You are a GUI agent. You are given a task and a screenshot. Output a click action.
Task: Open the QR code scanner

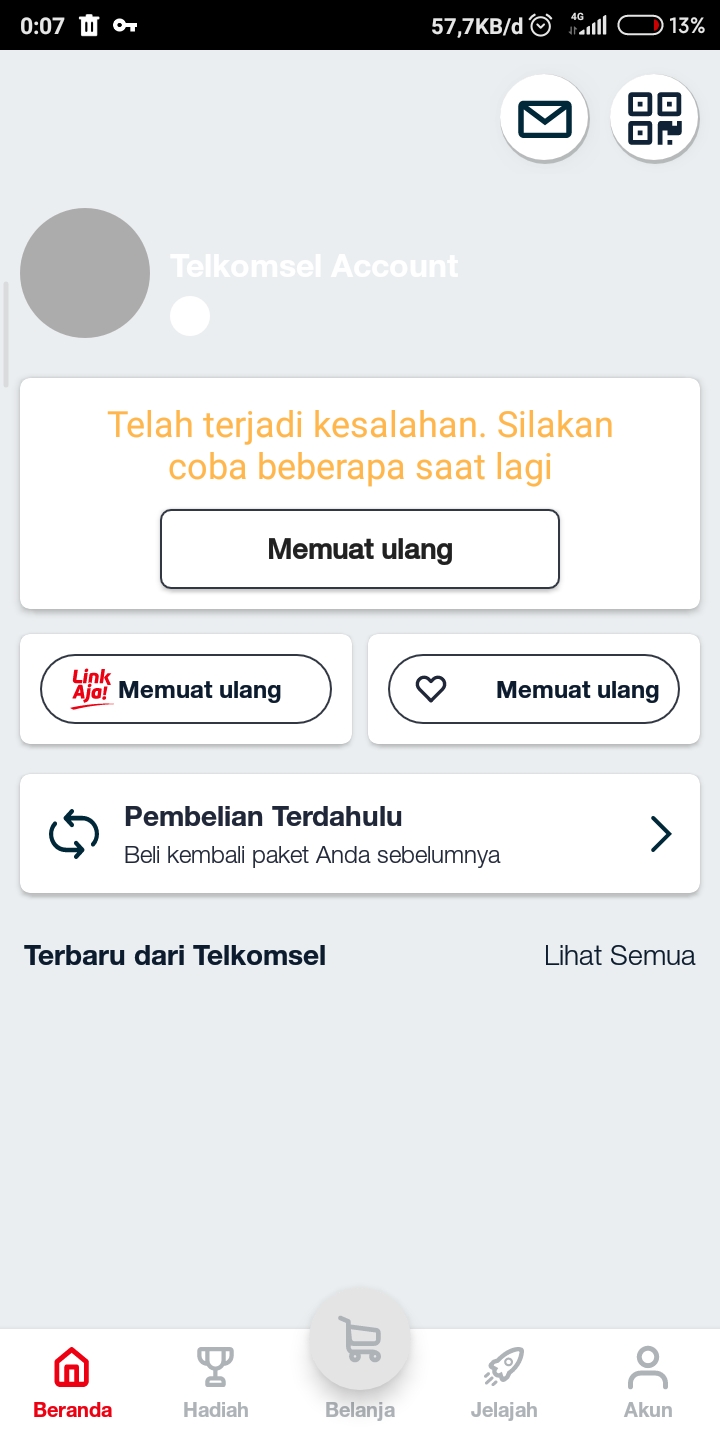tap(654, 118)
